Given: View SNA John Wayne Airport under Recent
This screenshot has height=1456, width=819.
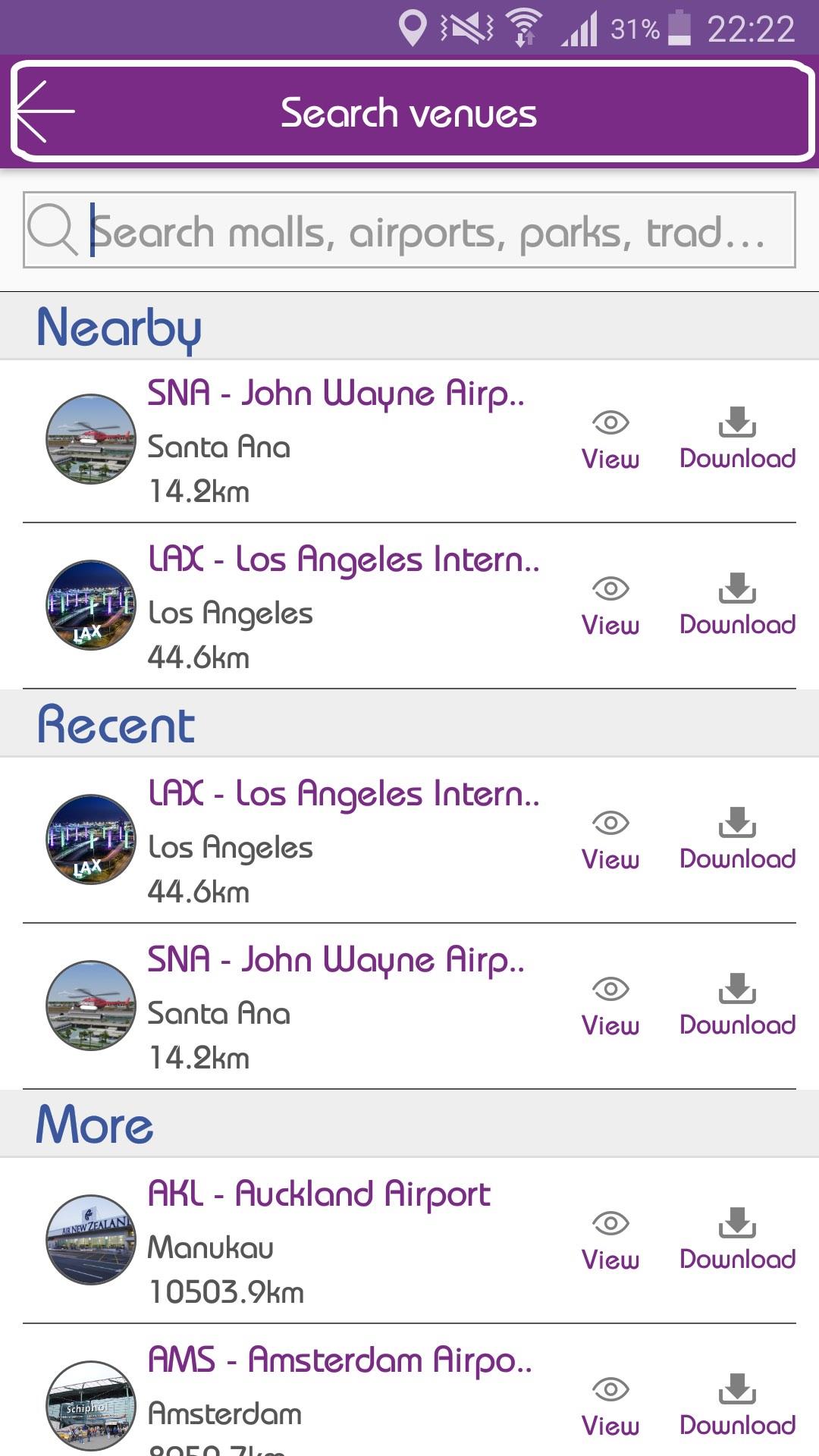Looking at the screenshot, I should pos(610,1007).
